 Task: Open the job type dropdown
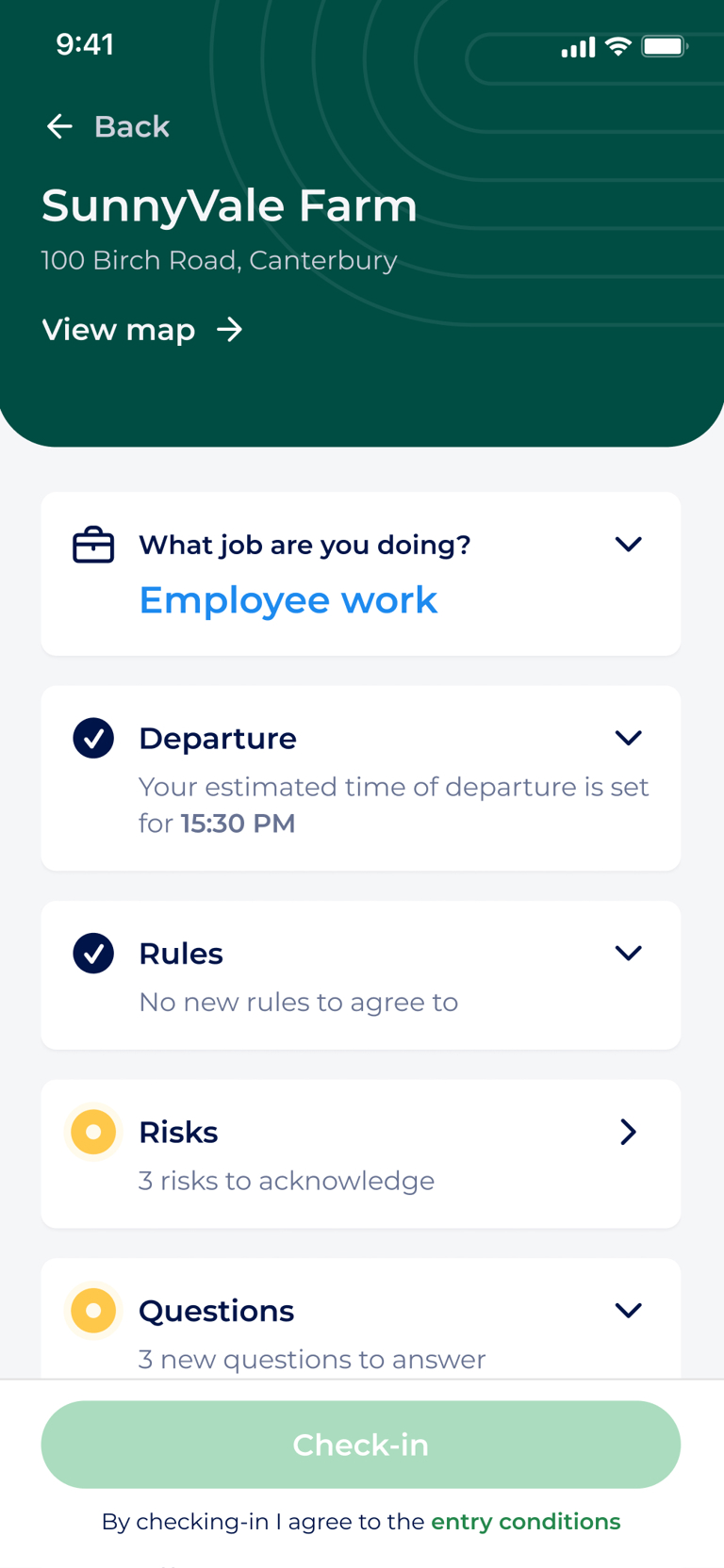[628, 545]
